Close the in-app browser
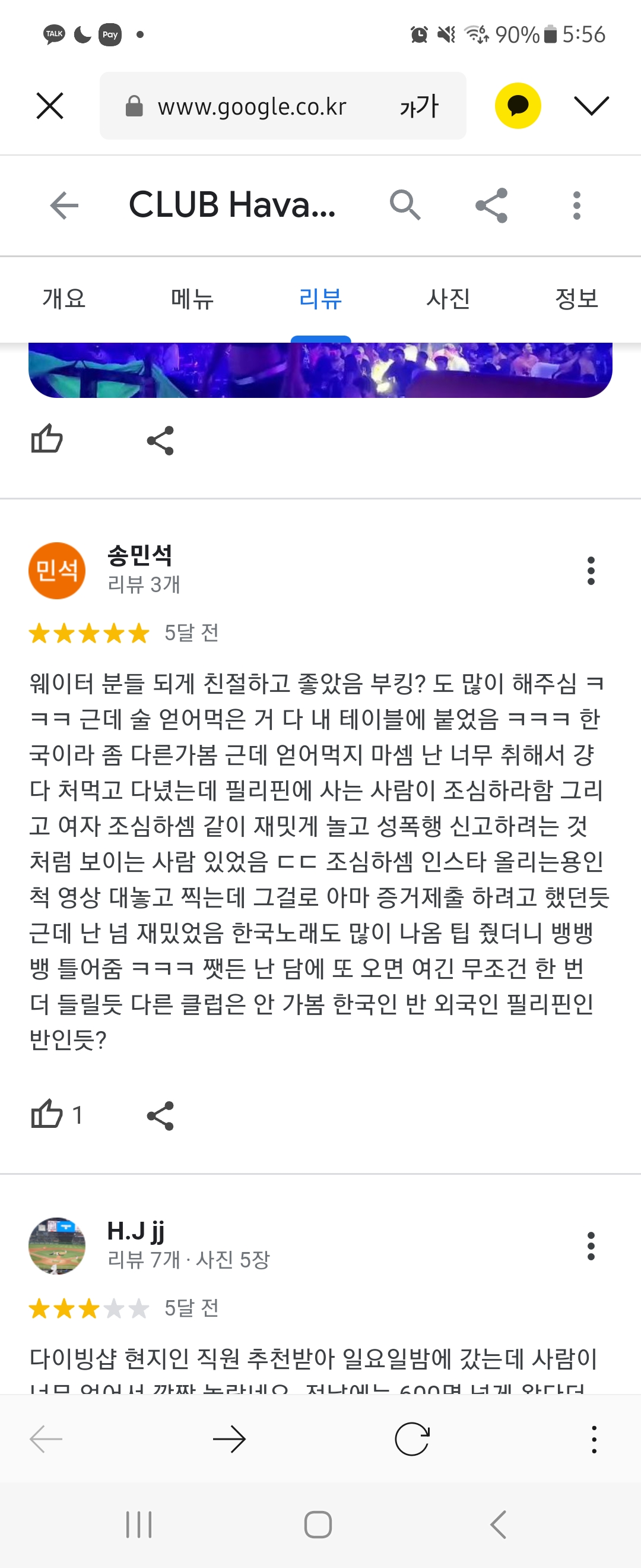 pos(50,106)
